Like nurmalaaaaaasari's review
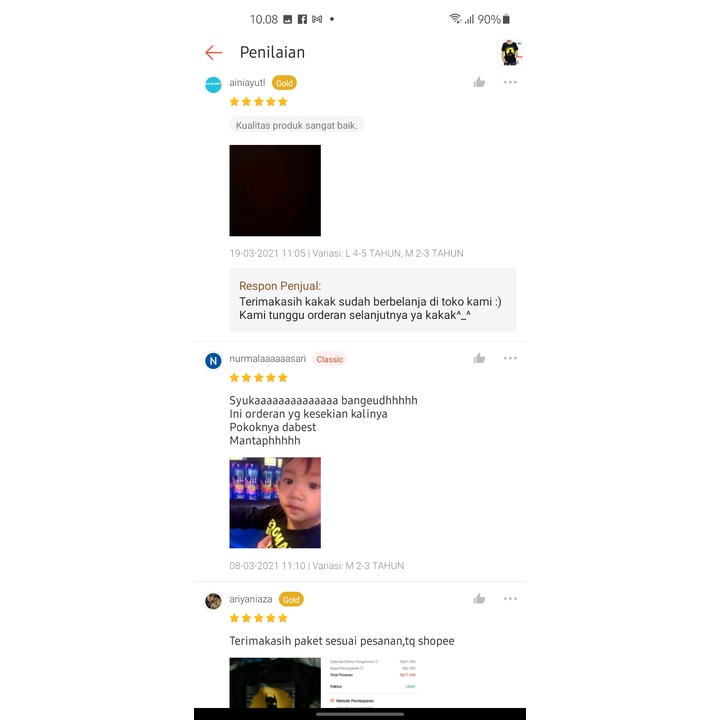Image resolution: width=720 pixels, height=720 pixels. 479,358
